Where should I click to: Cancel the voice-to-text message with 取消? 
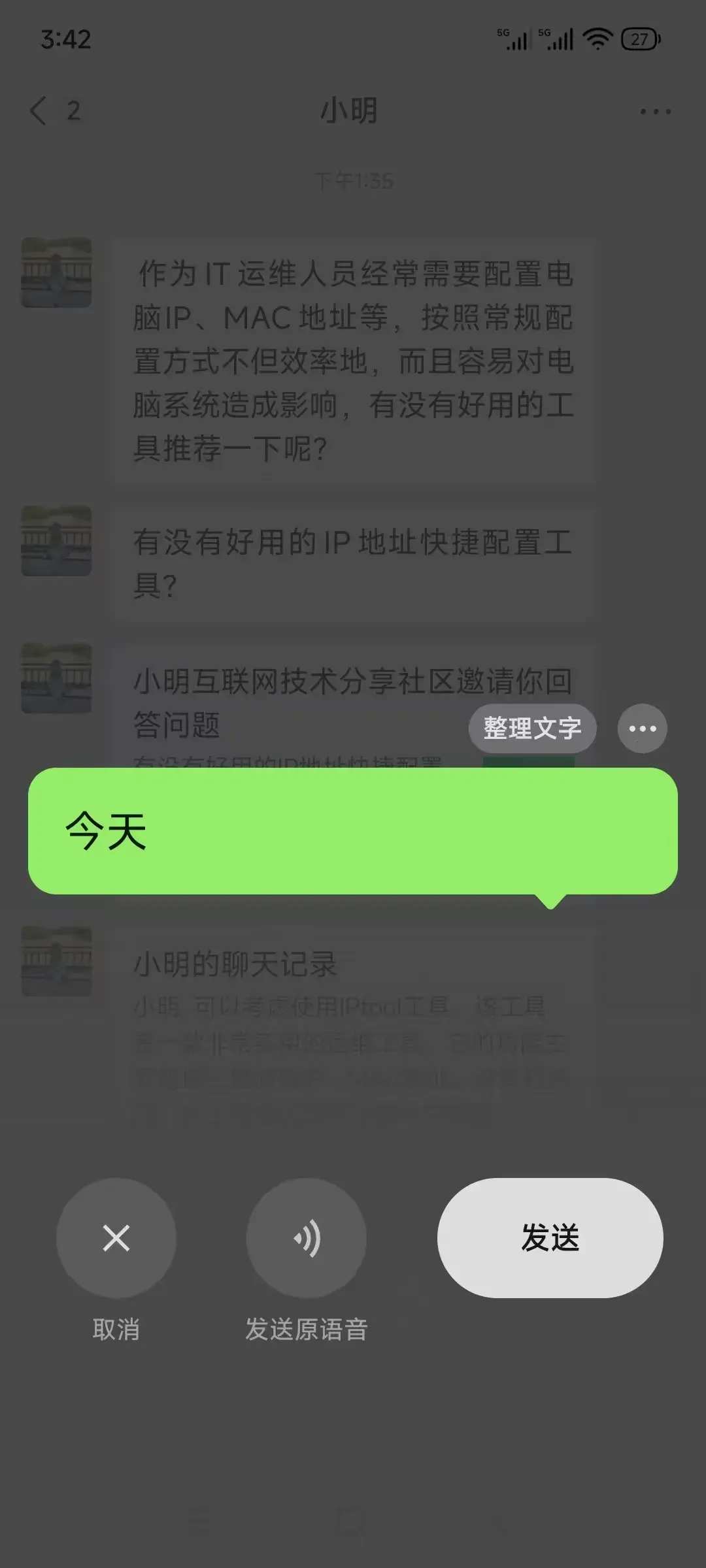(116, 1237)
